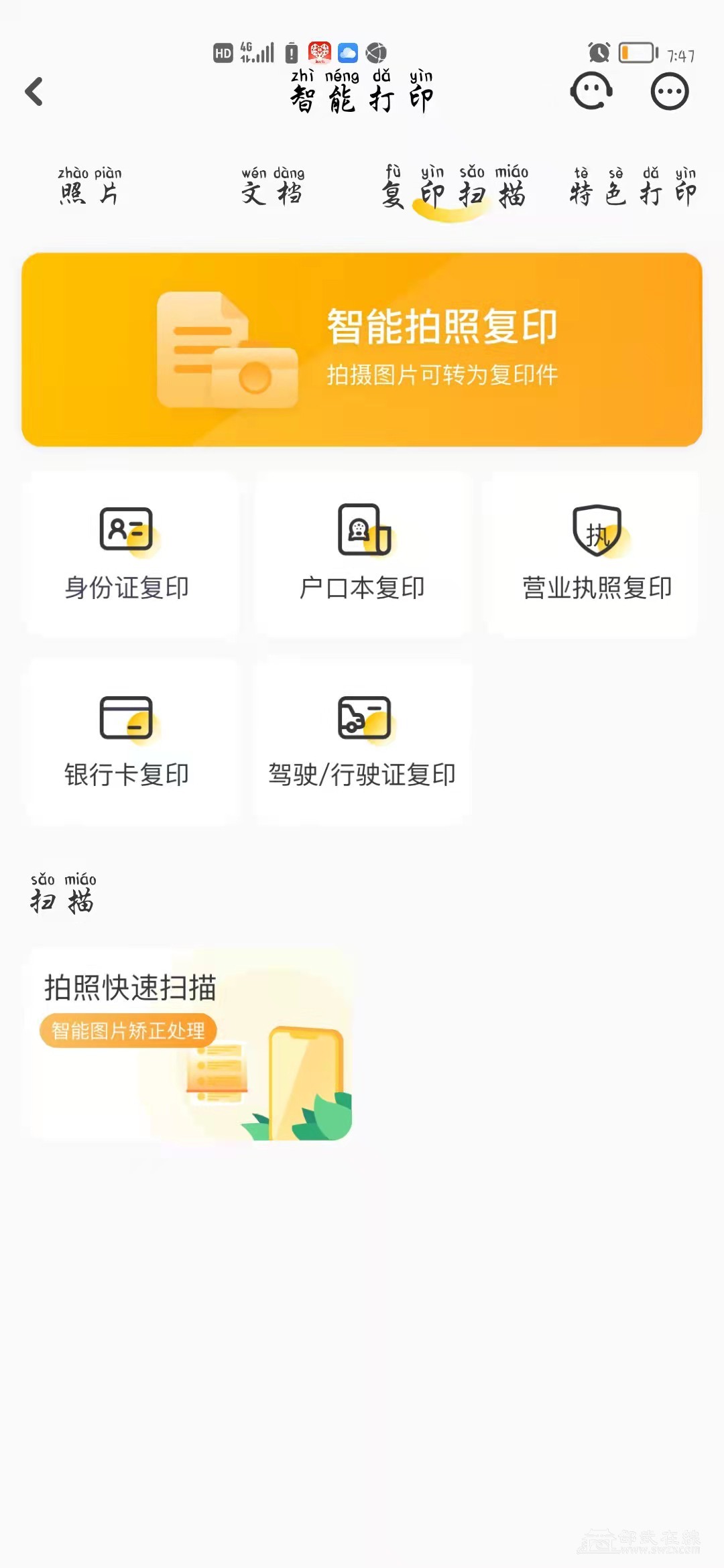Choose 身份证复印
Viewport: 724px width, 1568px height.
(x=127, y=553)
